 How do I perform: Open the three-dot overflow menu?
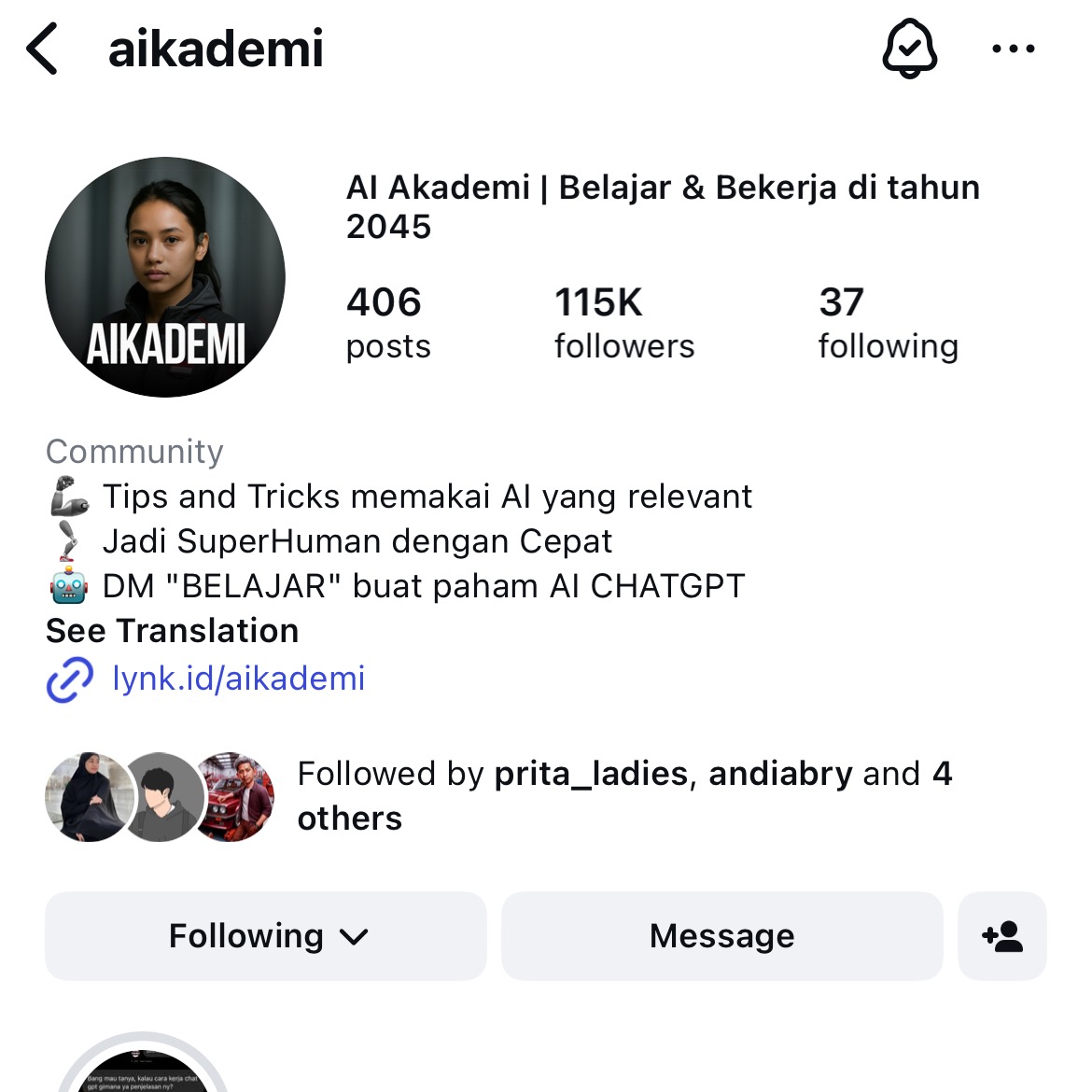click(x=1013, y=49)
